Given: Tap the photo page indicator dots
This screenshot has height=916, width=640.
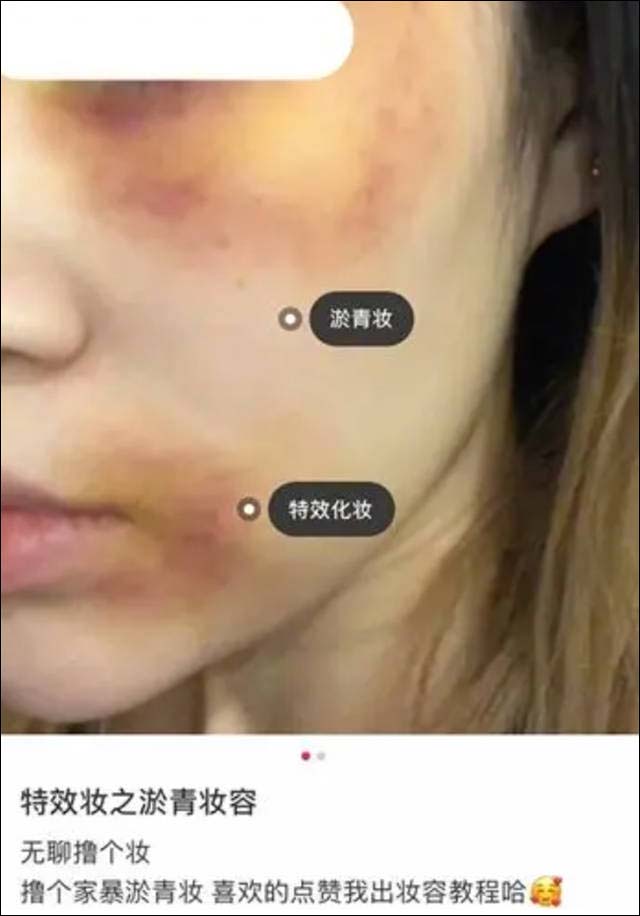Looking at the screenshot, I should [x=313, y=756].
